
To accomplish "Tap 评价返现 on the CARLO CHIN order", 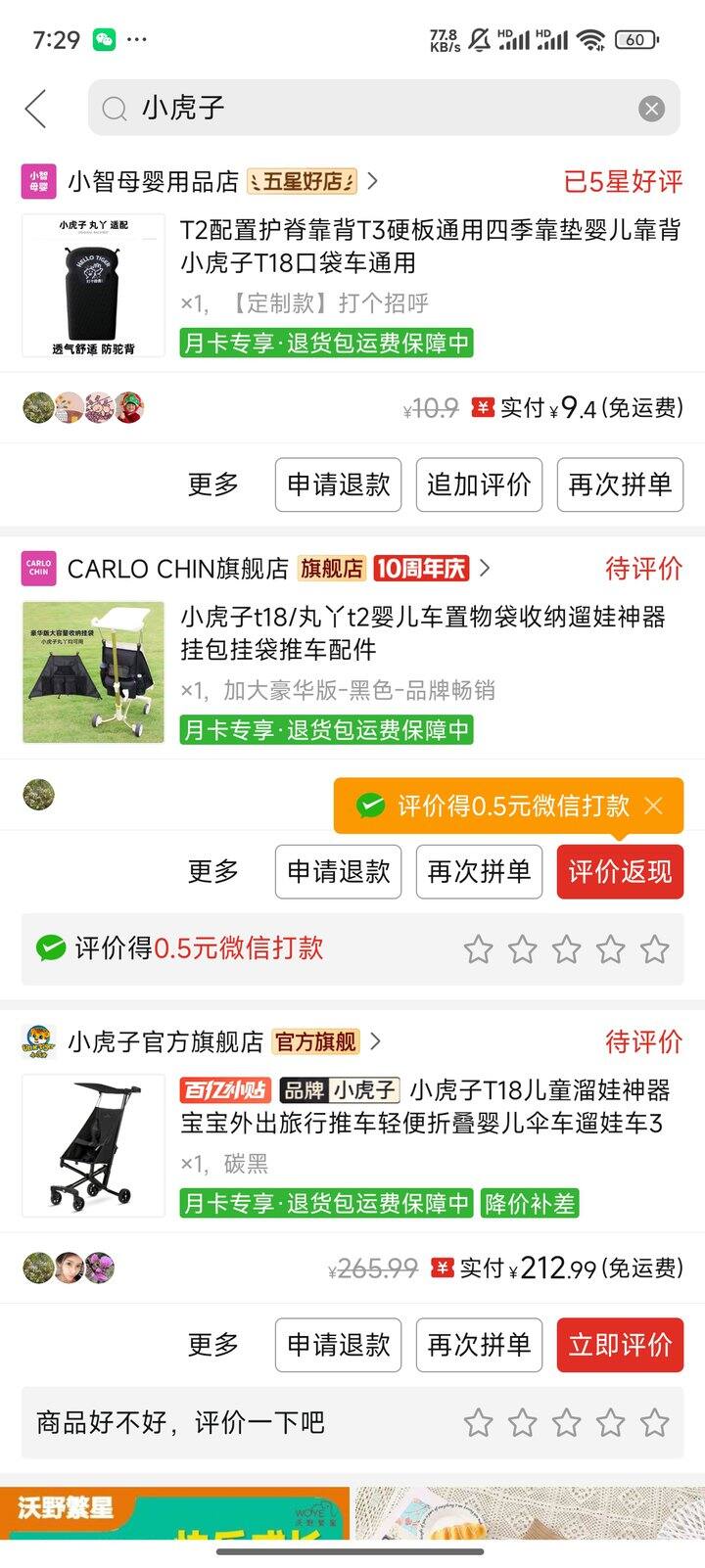I will [620, 871].
